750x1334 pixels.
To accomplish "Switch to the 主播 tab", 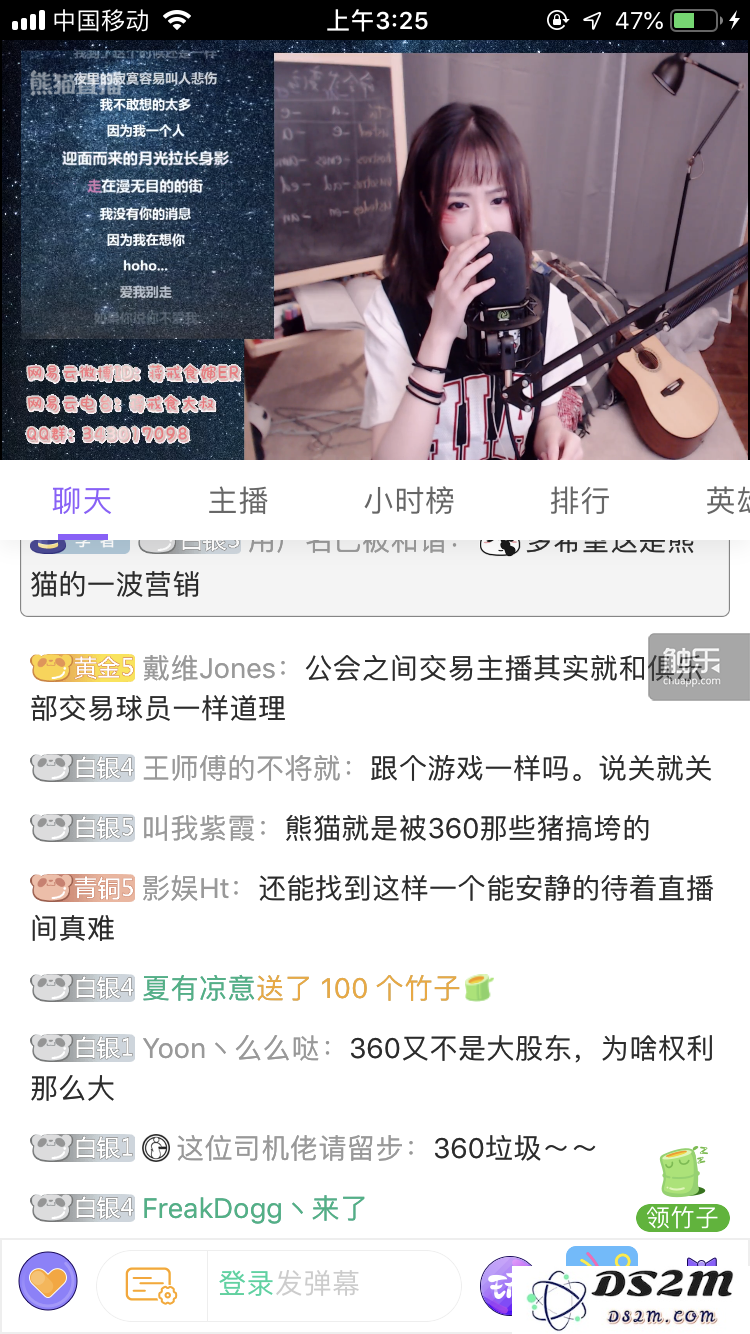I will click(x=238, y=500).
